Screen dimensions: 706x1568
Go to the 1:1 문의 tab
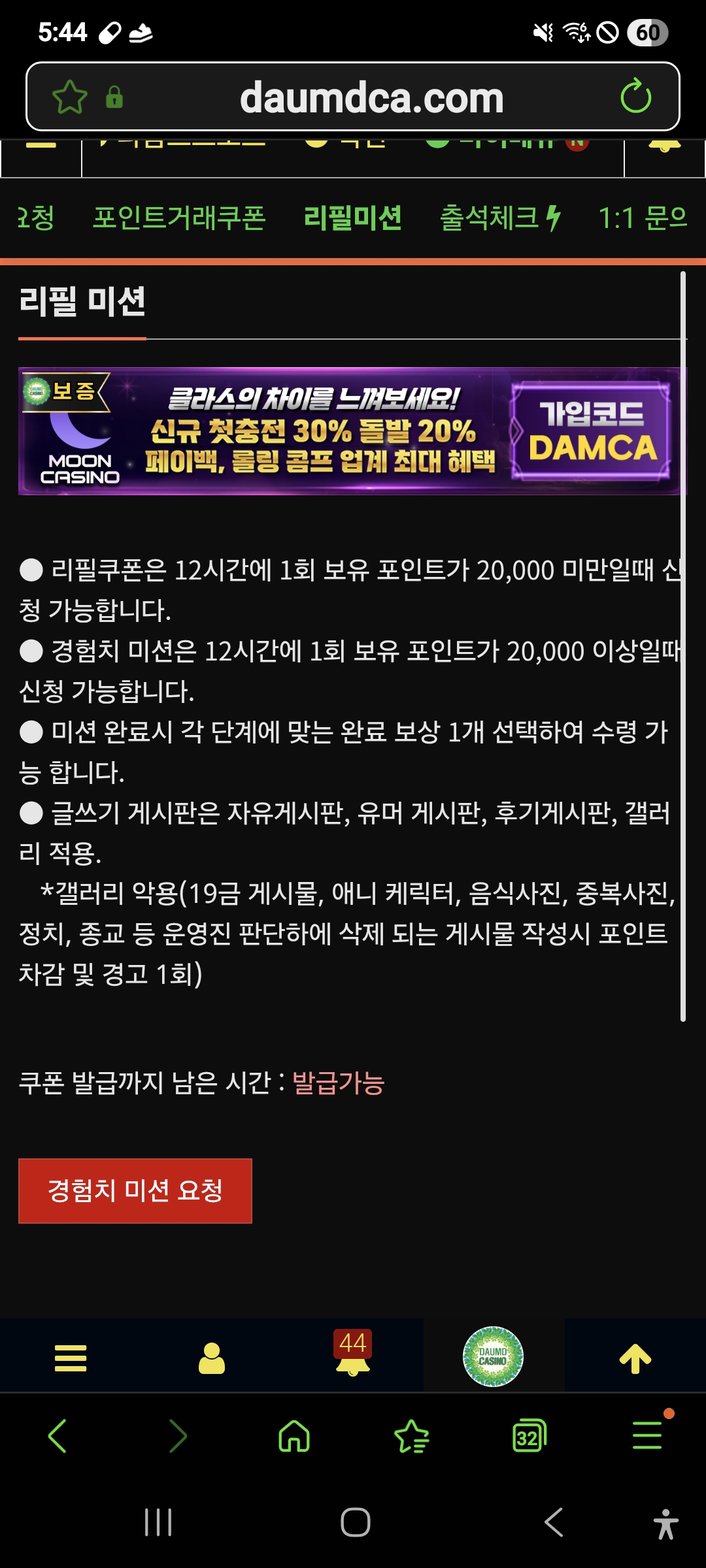[x=643, y=218]
